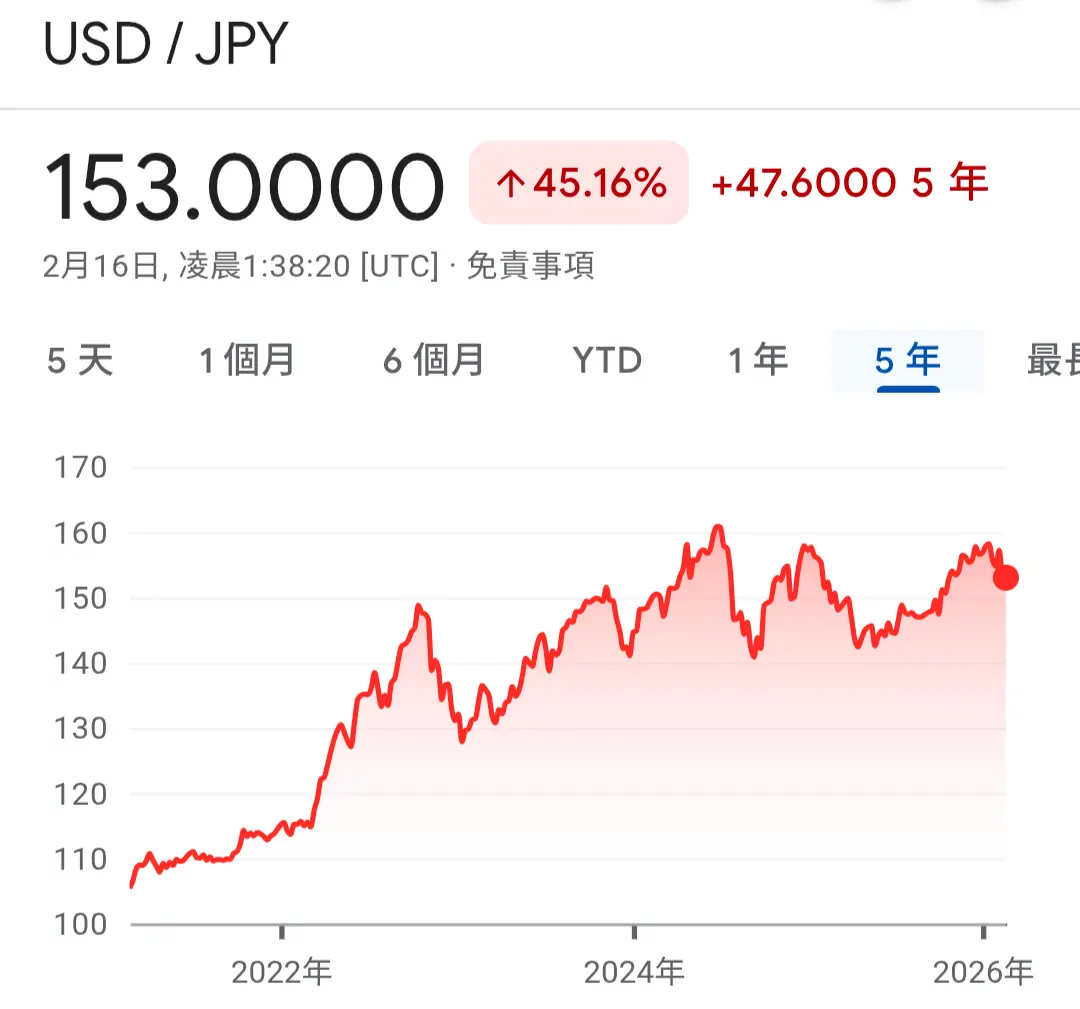This screenshot has height=1009, width=1080.
Task: Show the 6 個月 chart range
Action: [434, 360]
